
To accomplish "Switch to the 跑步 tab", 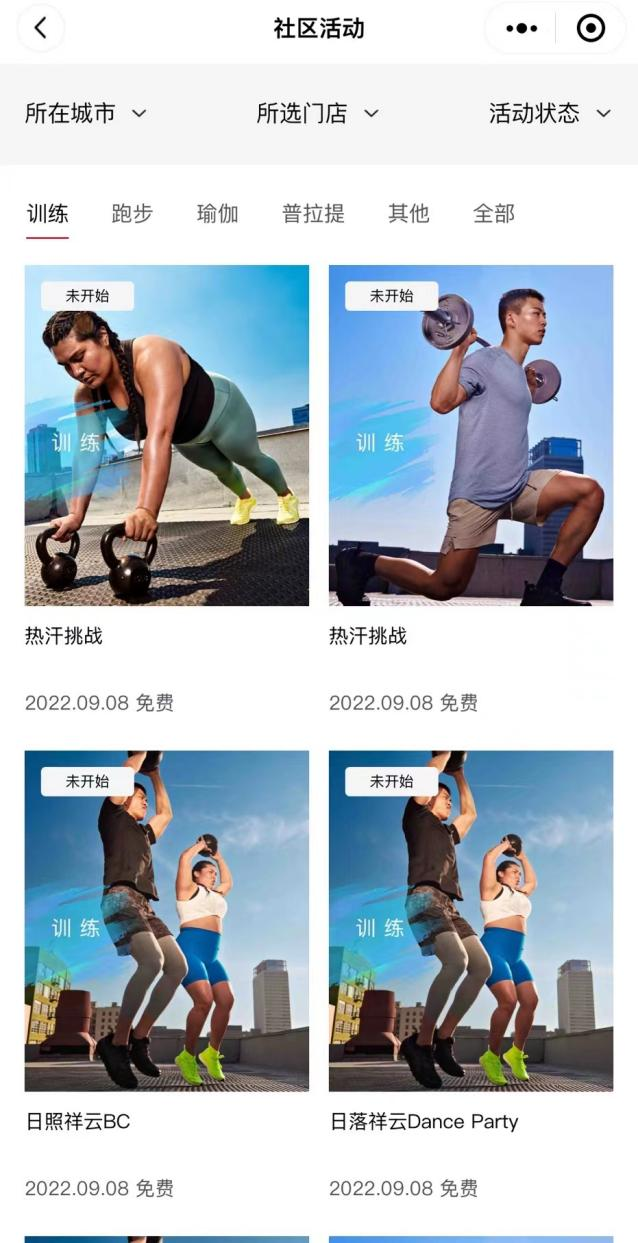I will click(132, 214).
